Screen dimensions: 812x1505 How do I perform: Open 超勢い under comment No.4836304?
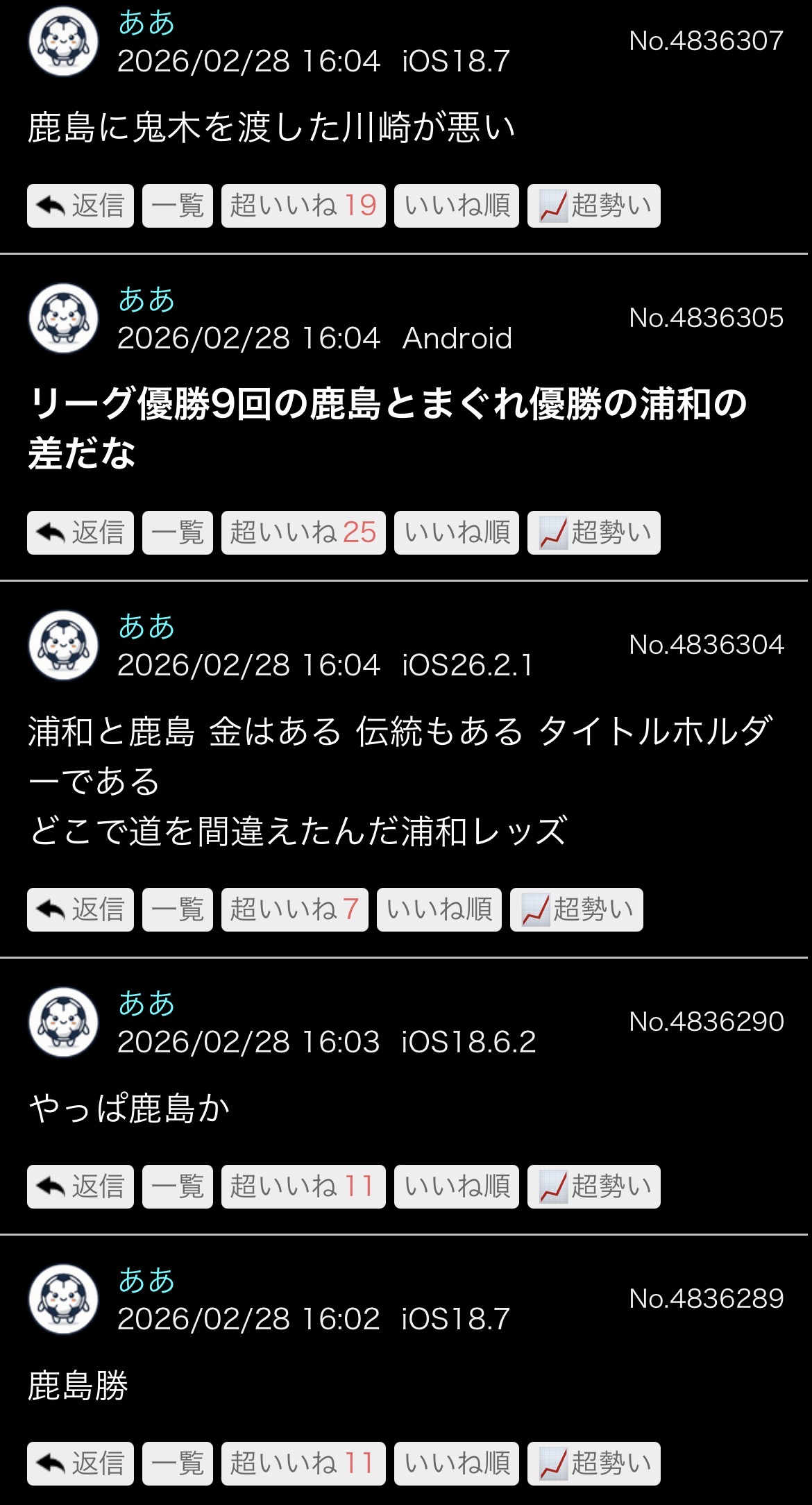click(577, 909)
